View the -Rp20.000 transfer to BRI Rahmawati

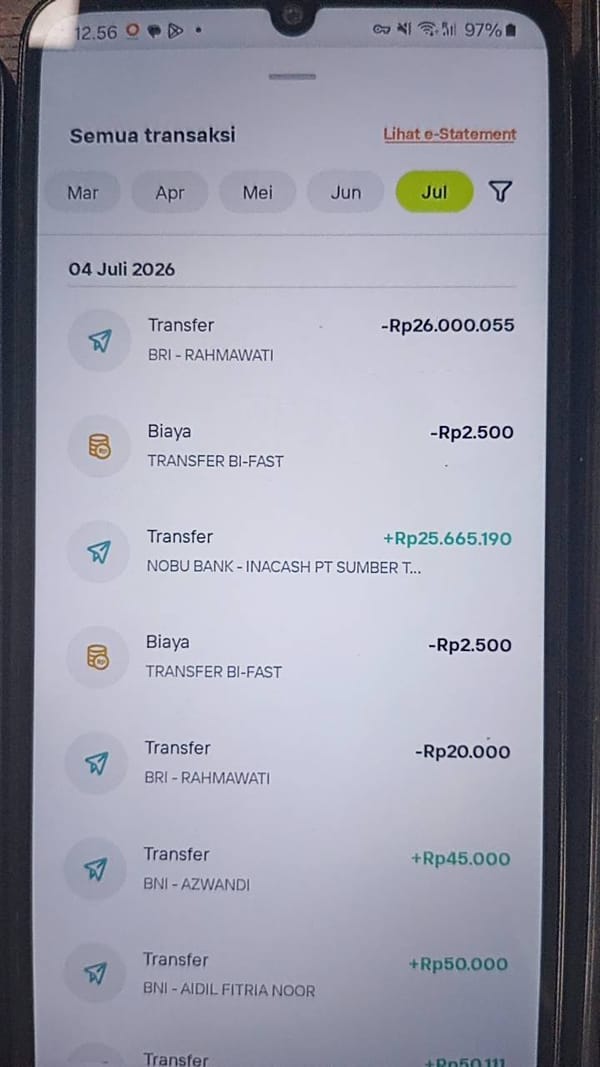point(288,763)
